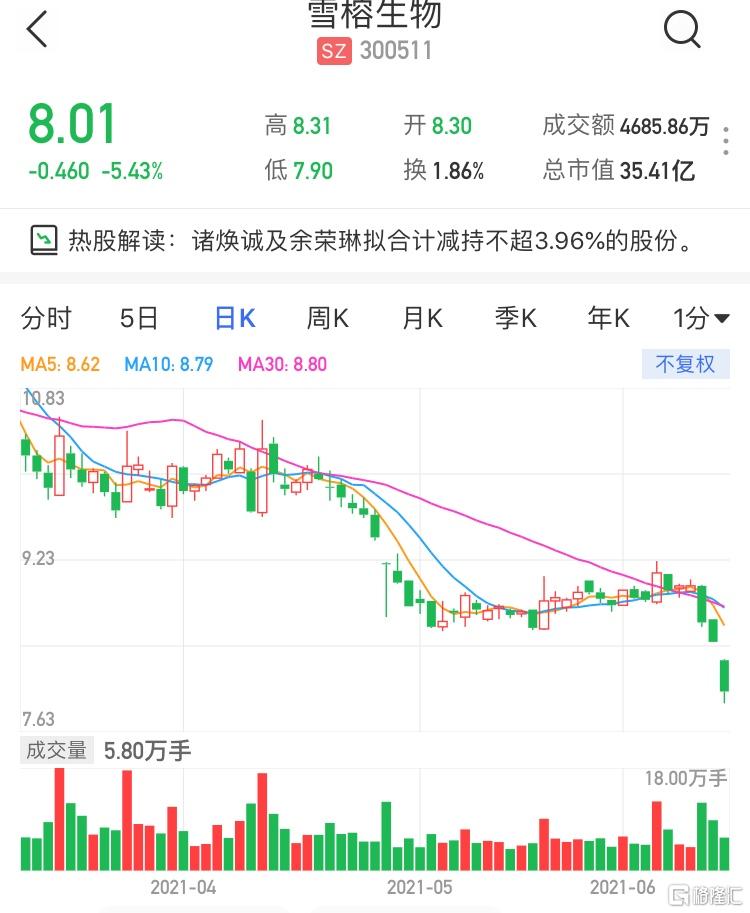Click the green 热股解读 chart icon
This screenshot has height=913, width=750.
click(x=44, y=238)
